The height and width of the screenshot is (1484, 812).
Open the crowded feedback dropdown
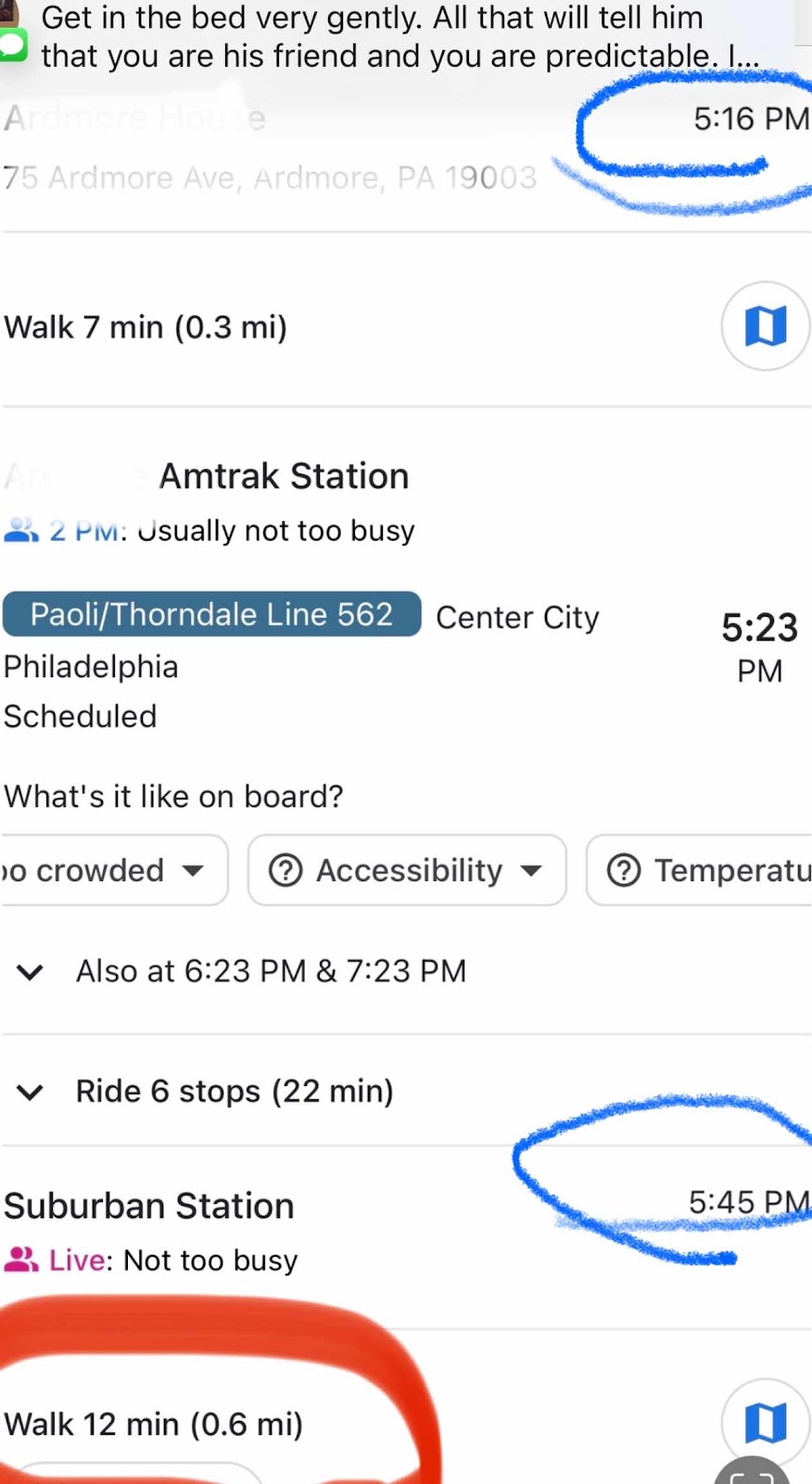coord(113,870)
